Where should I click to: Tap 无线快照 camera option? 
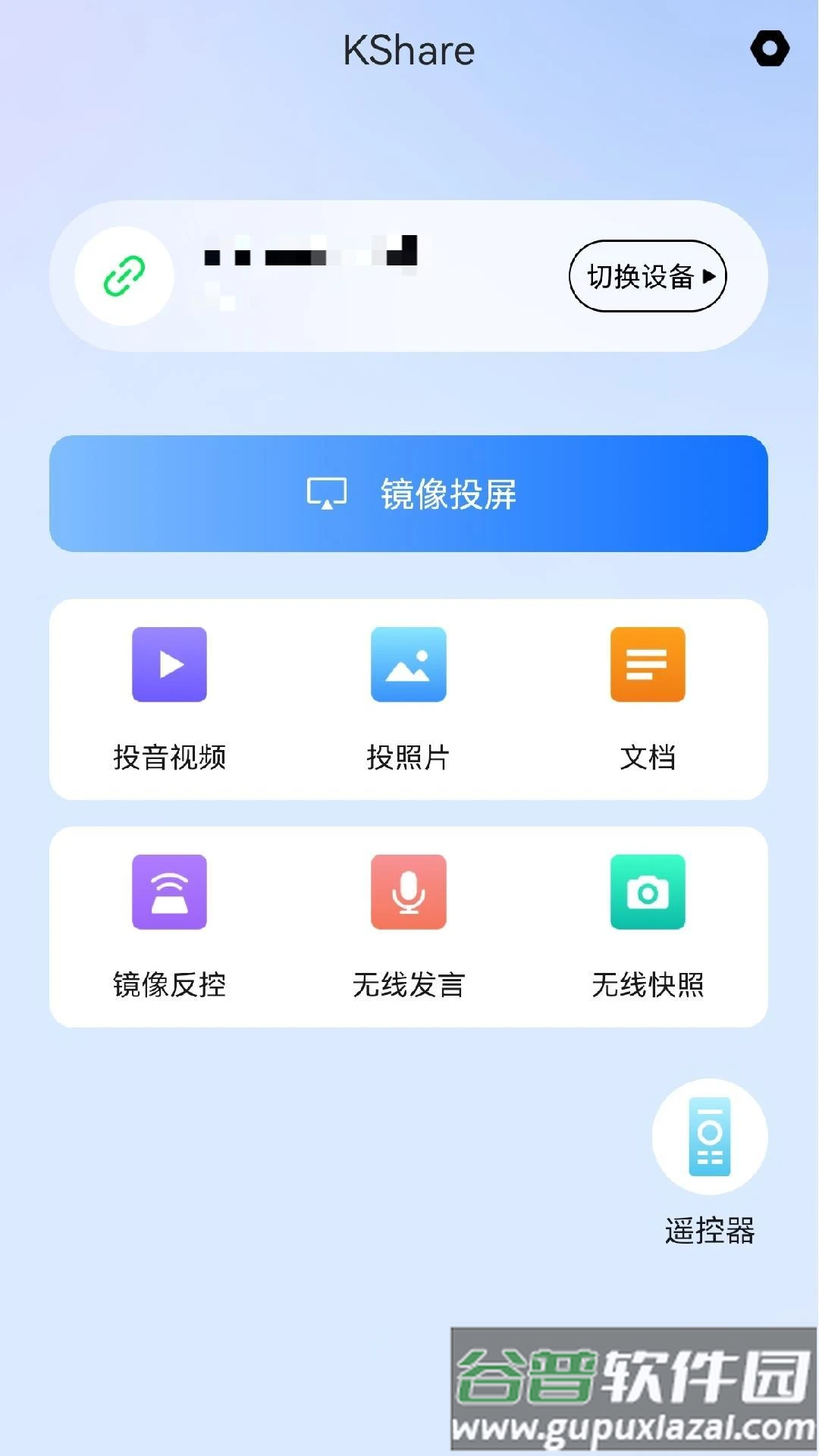(x=648, y=925)
